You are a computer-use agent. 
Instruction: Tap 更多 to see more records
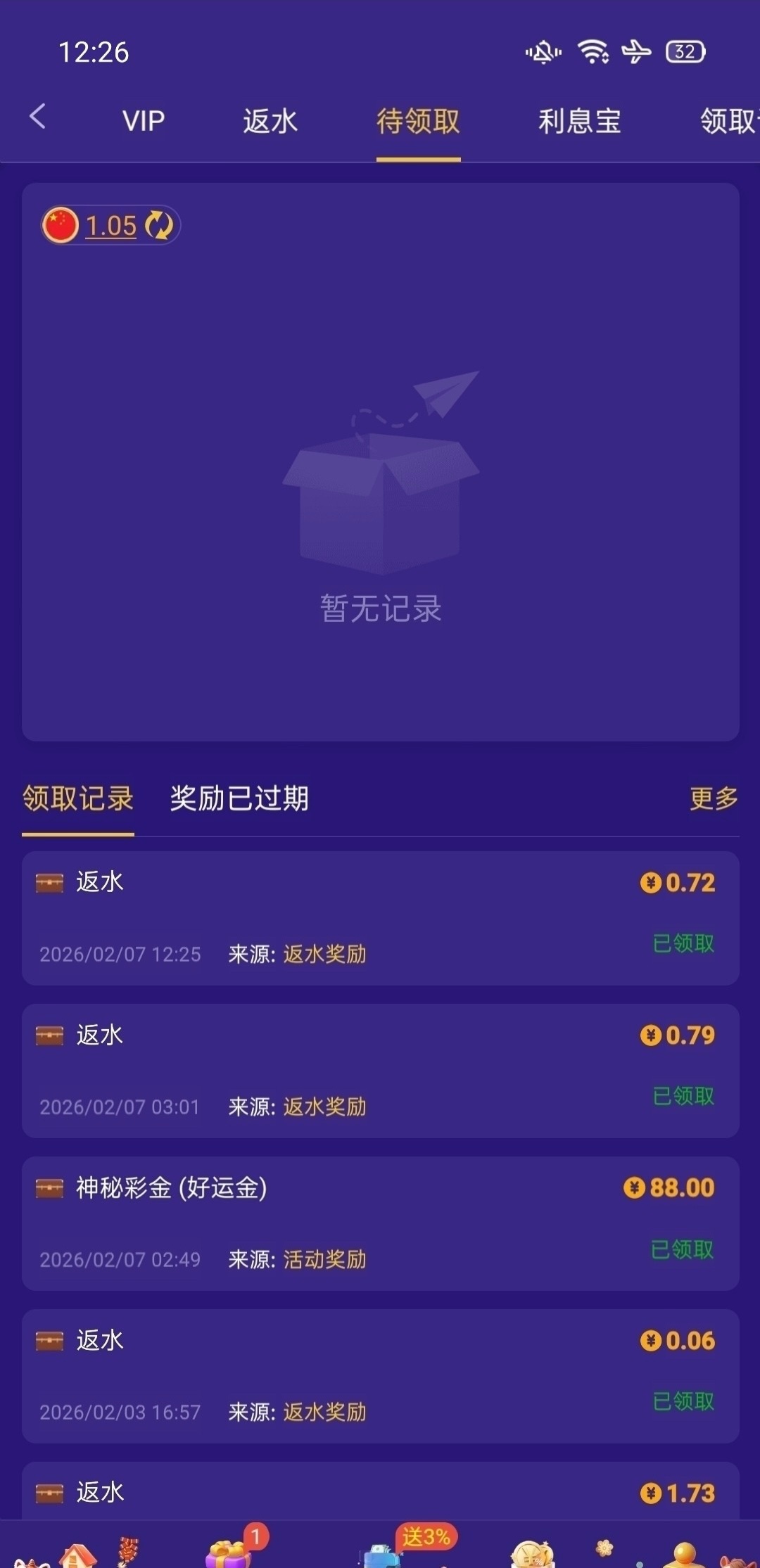[714, 798]
